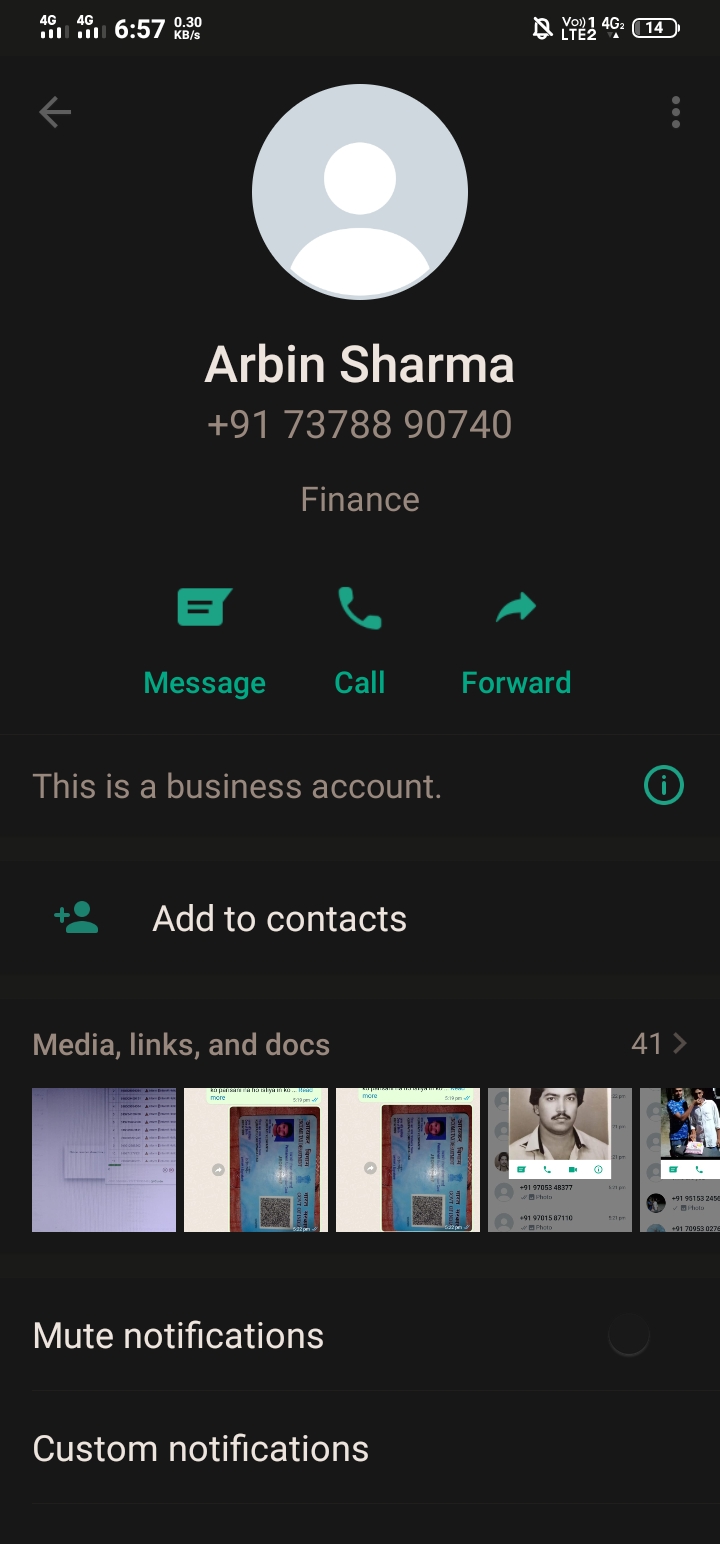Go back using the top arrow
Viewport: 720px width, 1544px height.
(x=55, y=112)
